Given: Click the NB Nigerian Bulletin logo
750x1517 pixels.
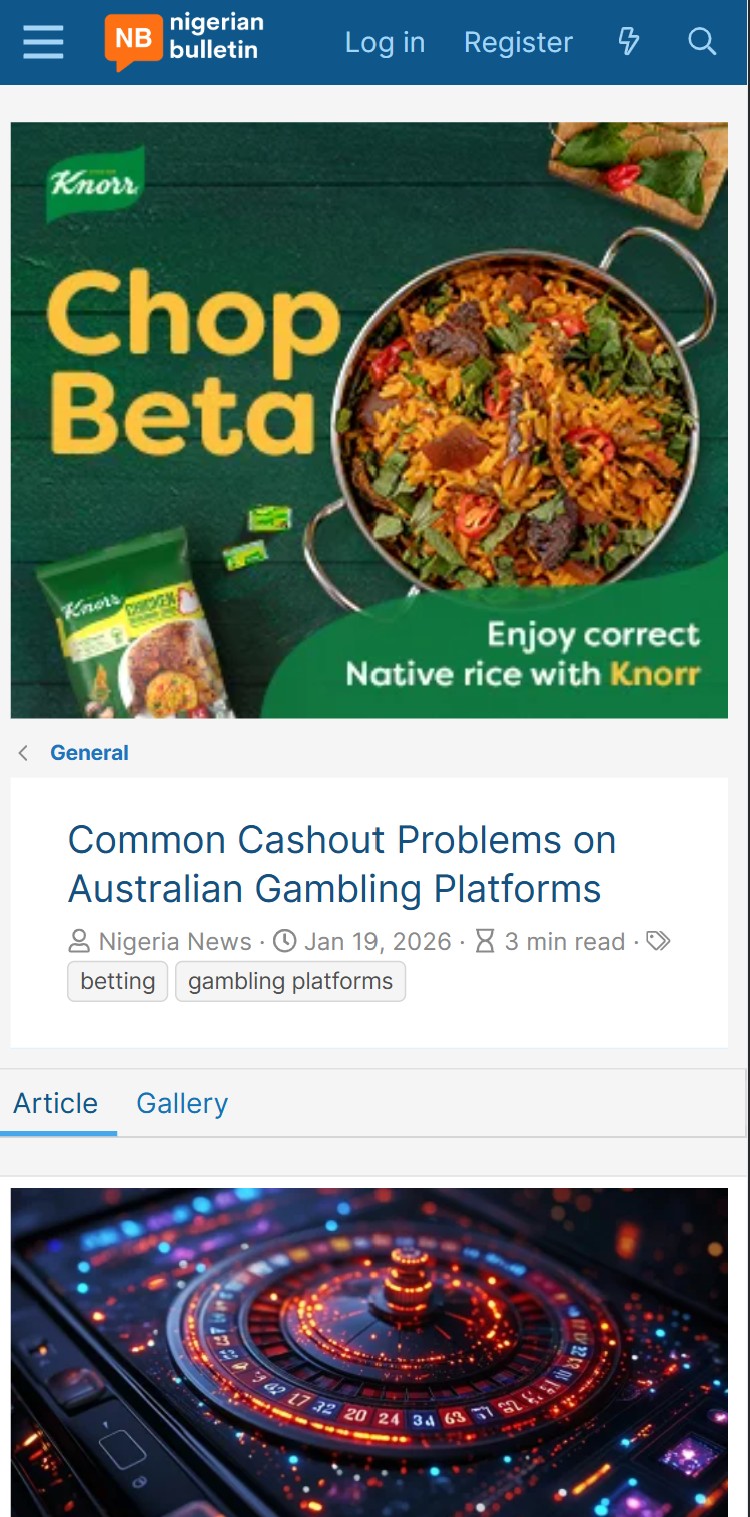Looking at the screenshot, I should click(x=183, y=42).
